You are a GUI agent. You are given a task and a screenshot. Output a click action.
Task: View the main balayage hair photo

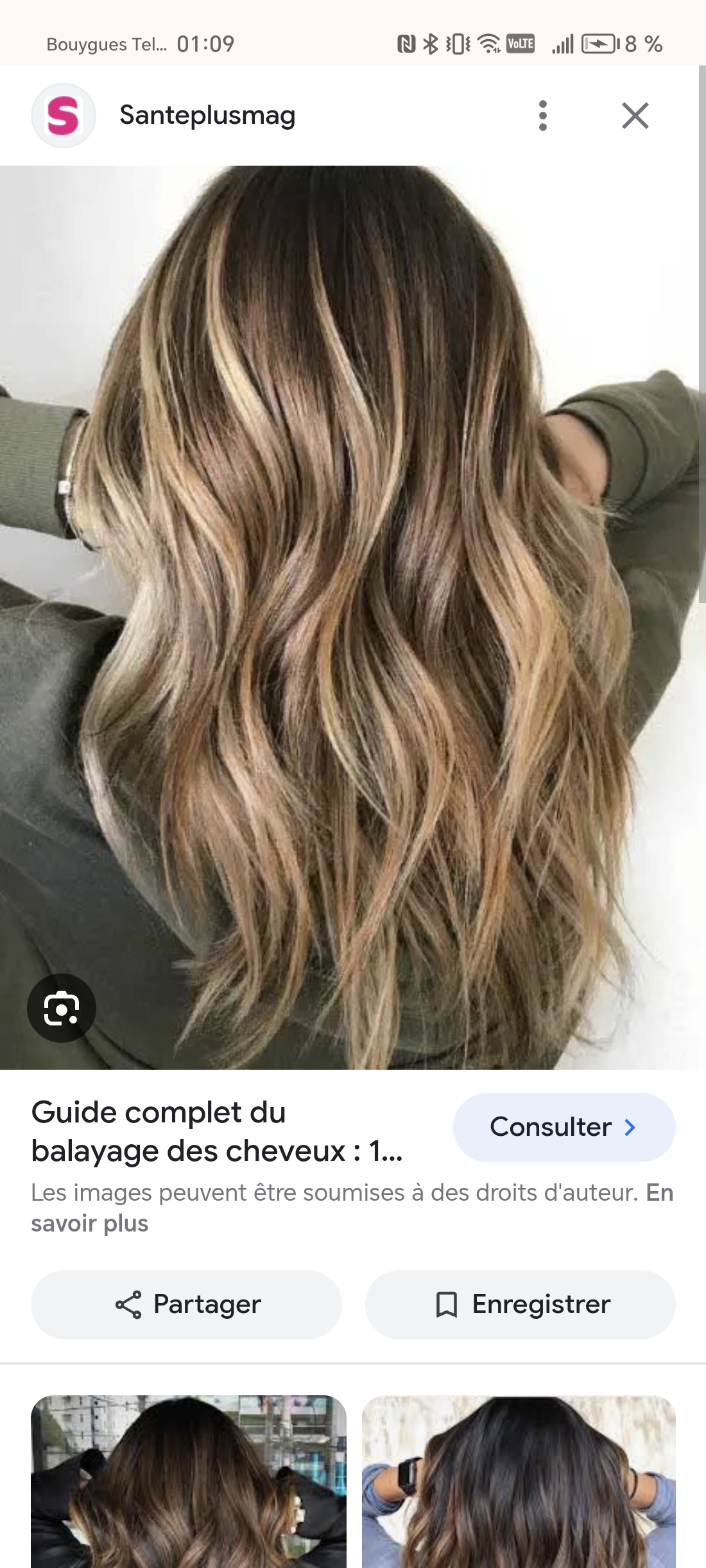pos(353,616)
